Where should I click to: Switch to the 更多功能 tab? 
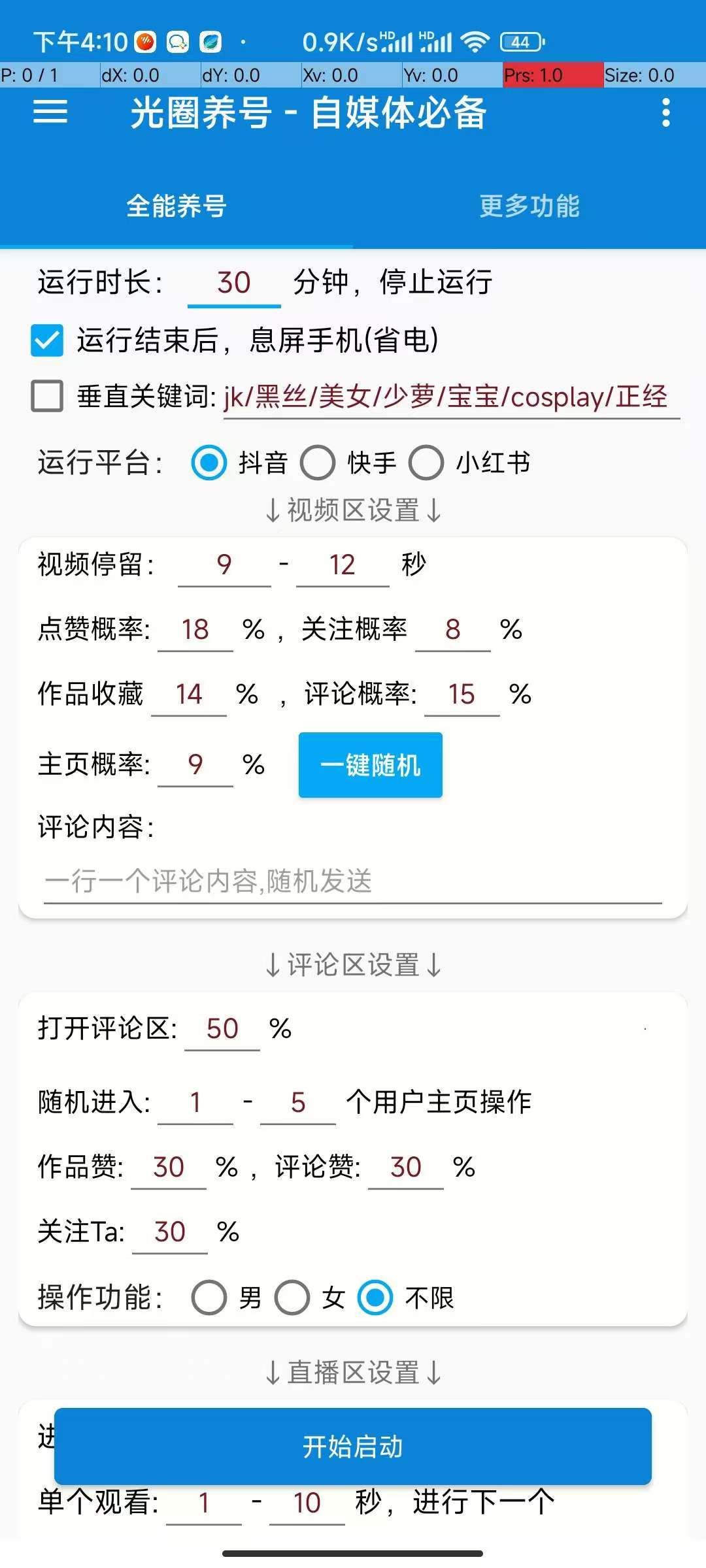(529, 206)
